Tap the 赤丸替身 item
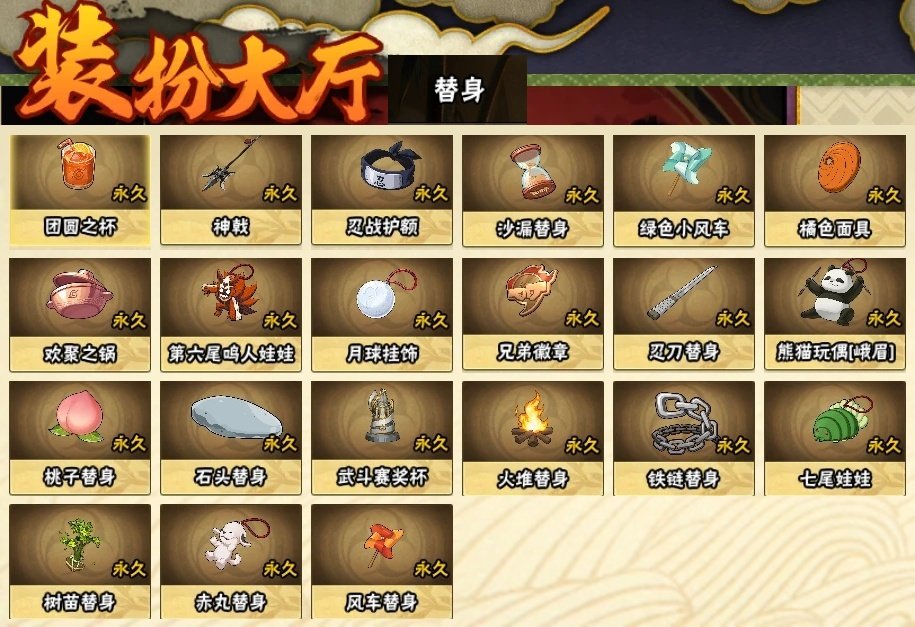915x627 pixels. tap(231, 560)
